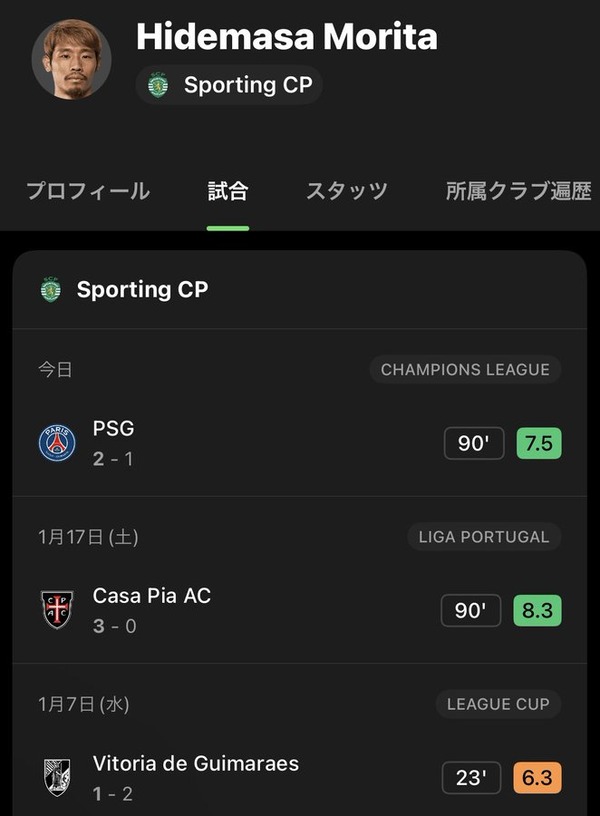Switch to the スタッツ tab

[346, 191]
